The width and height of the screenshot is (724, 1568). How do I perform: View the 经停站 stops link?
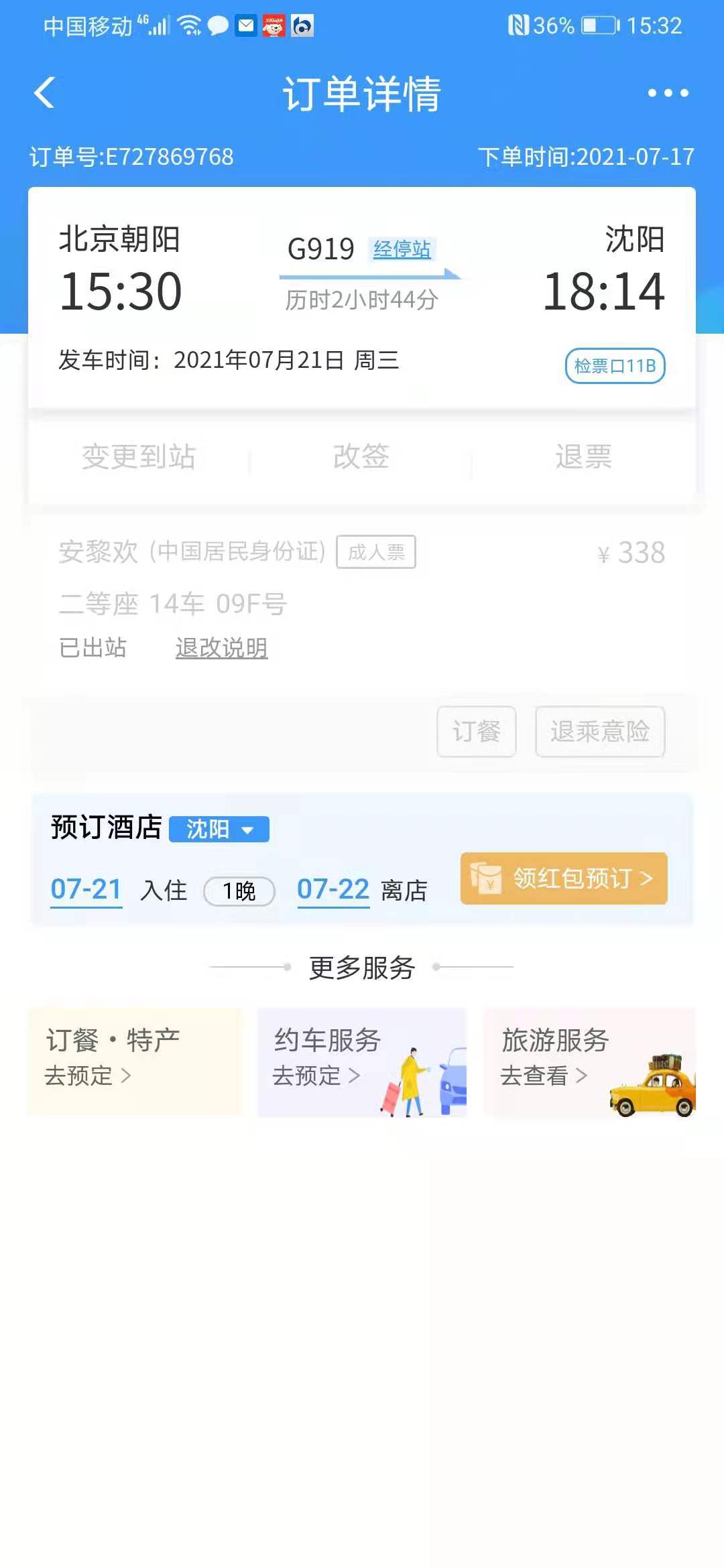[402, 249]
